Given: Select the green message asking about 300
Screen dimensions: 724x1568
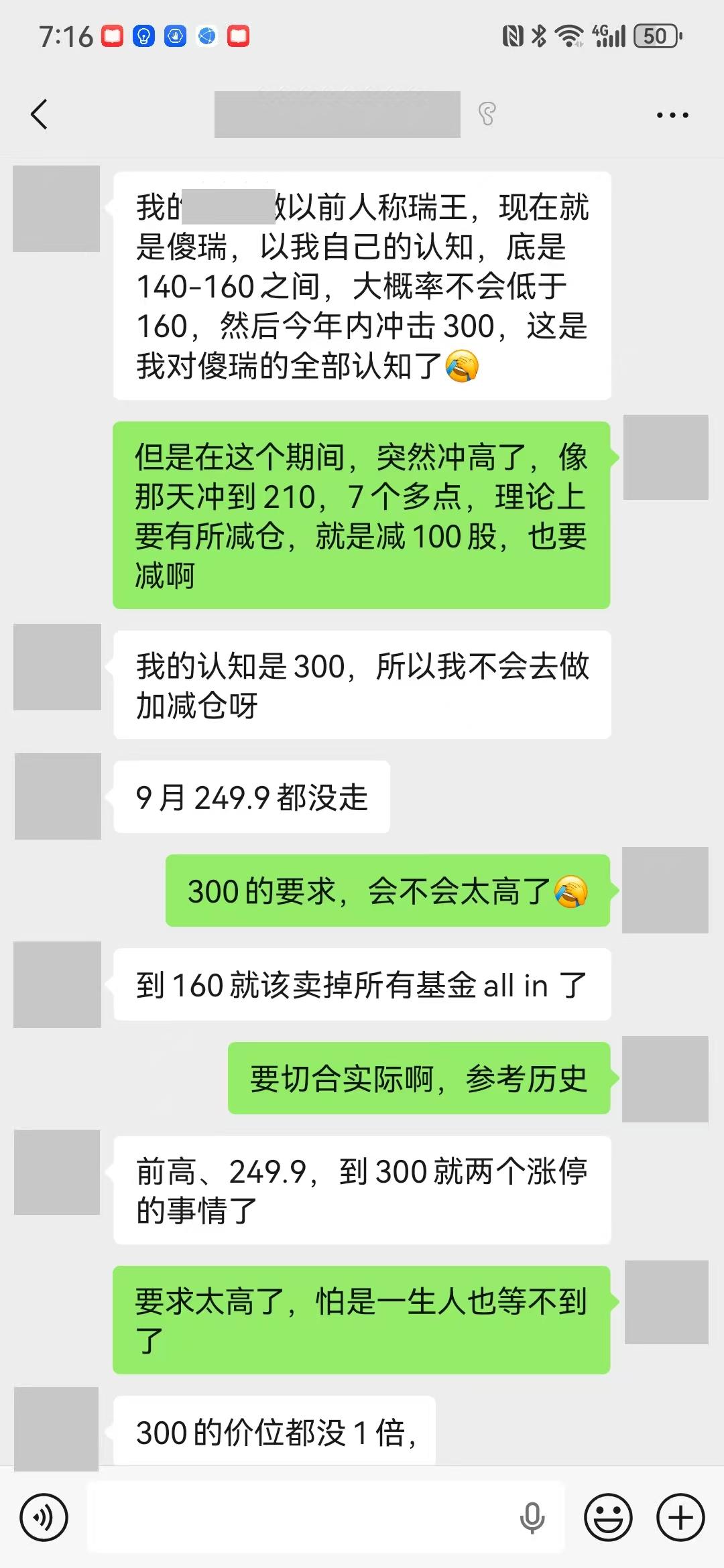Looking at the screenshot, I should coord(389,891).
